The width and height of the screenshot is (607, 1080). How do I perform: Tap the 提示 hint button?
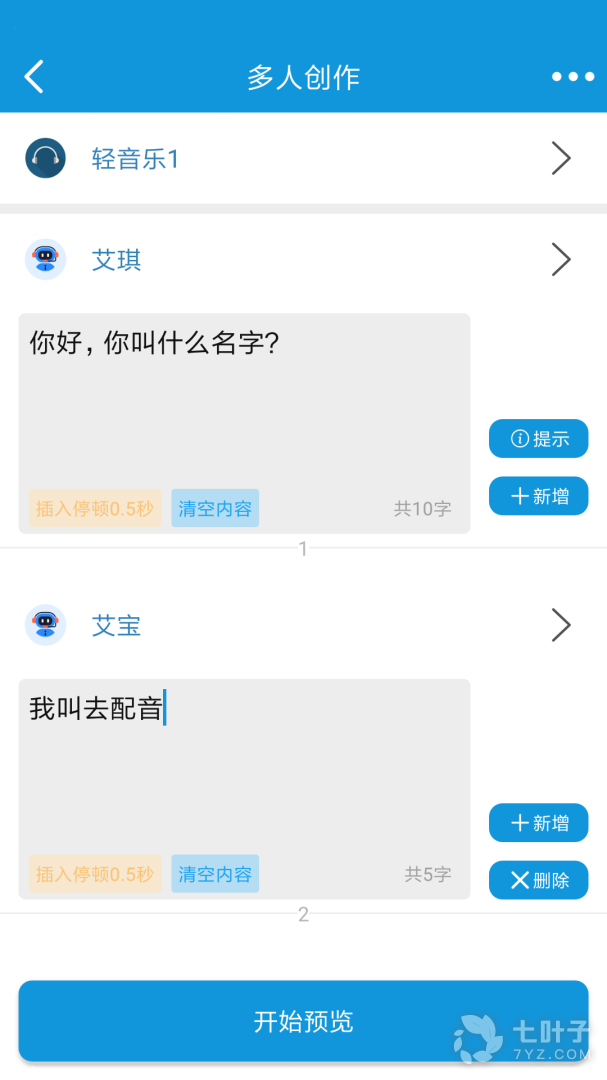538,438
